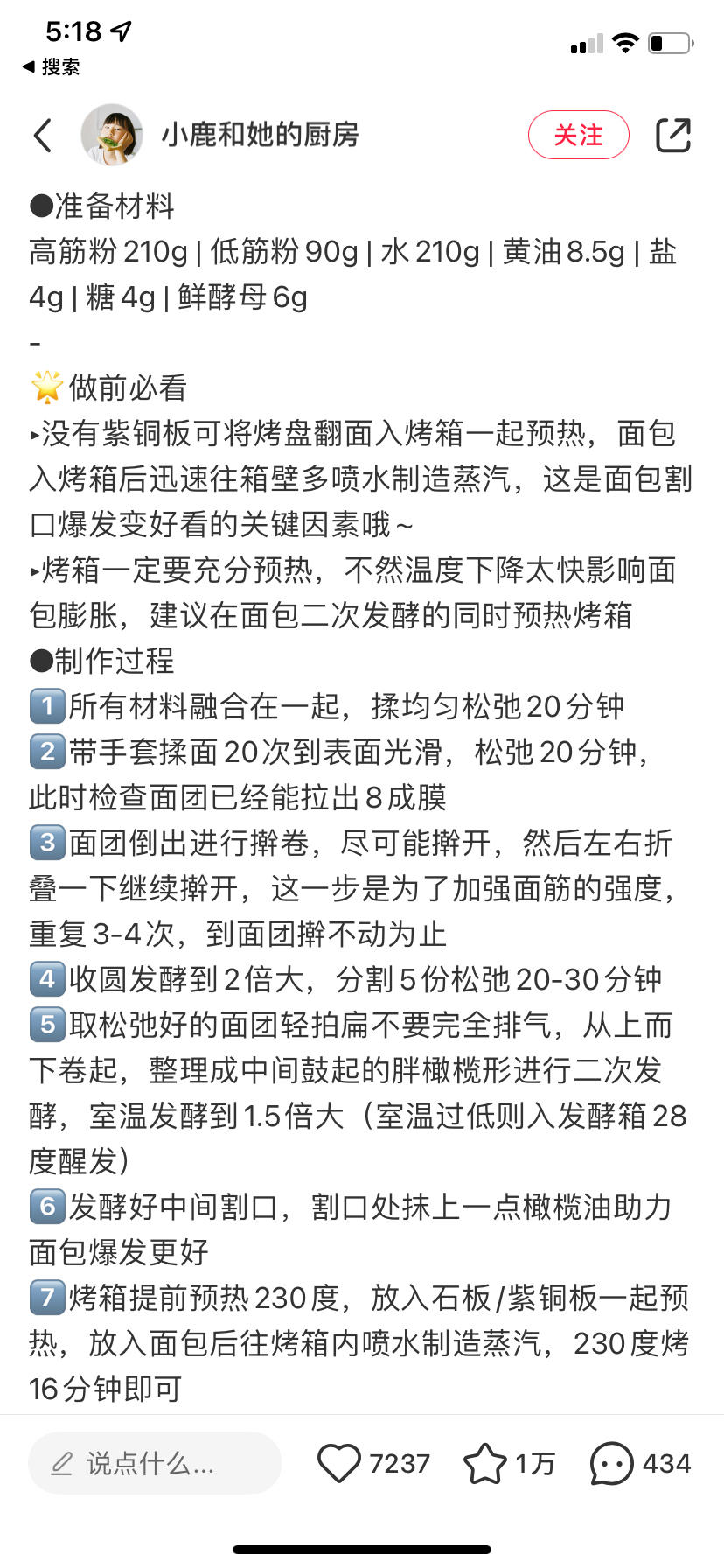Open 小鹿和她的厨房 profile avatar
This screenshot has height=1568, width=724.
[112, 135]
